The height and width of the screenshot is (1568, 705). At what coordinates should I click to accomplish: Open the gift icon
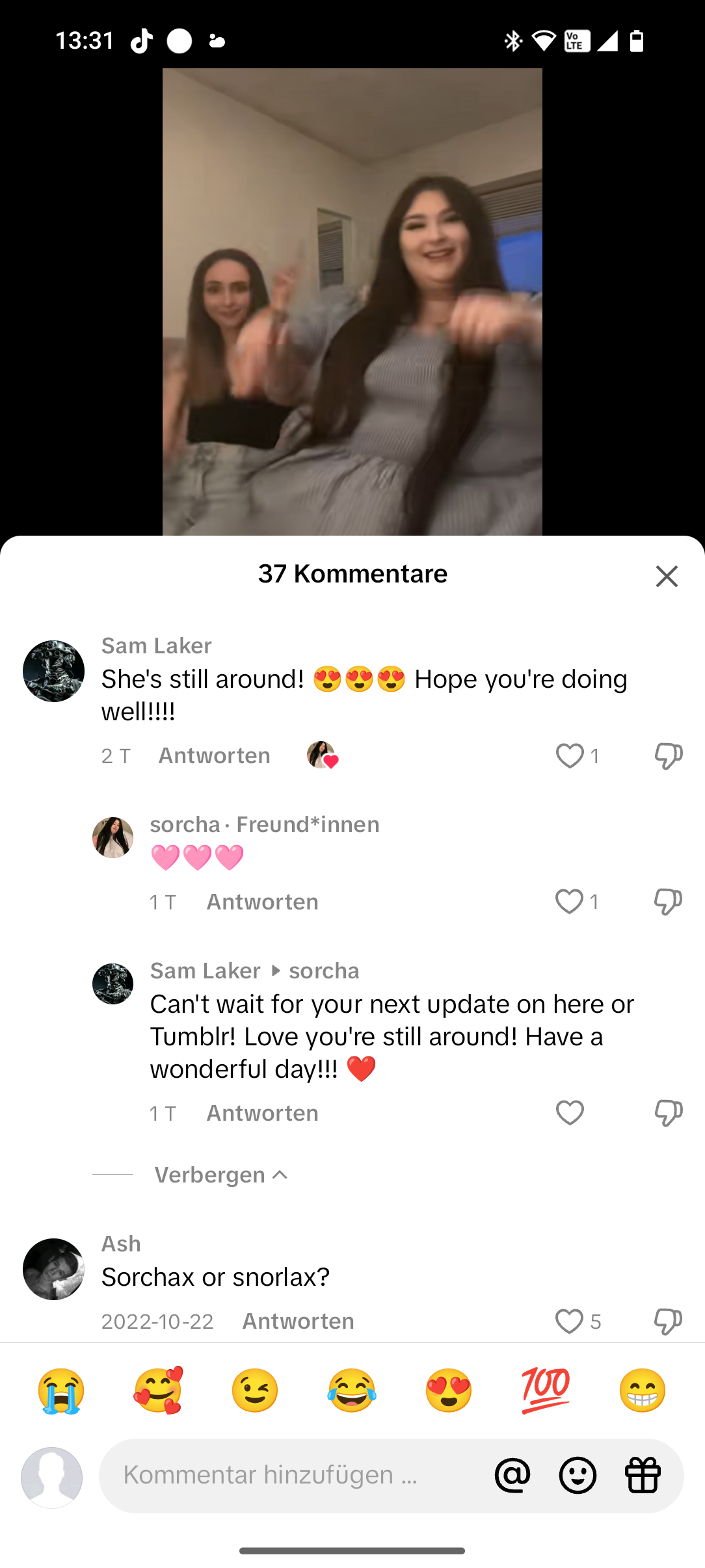pyautogui.click(x=643, y=1475)
